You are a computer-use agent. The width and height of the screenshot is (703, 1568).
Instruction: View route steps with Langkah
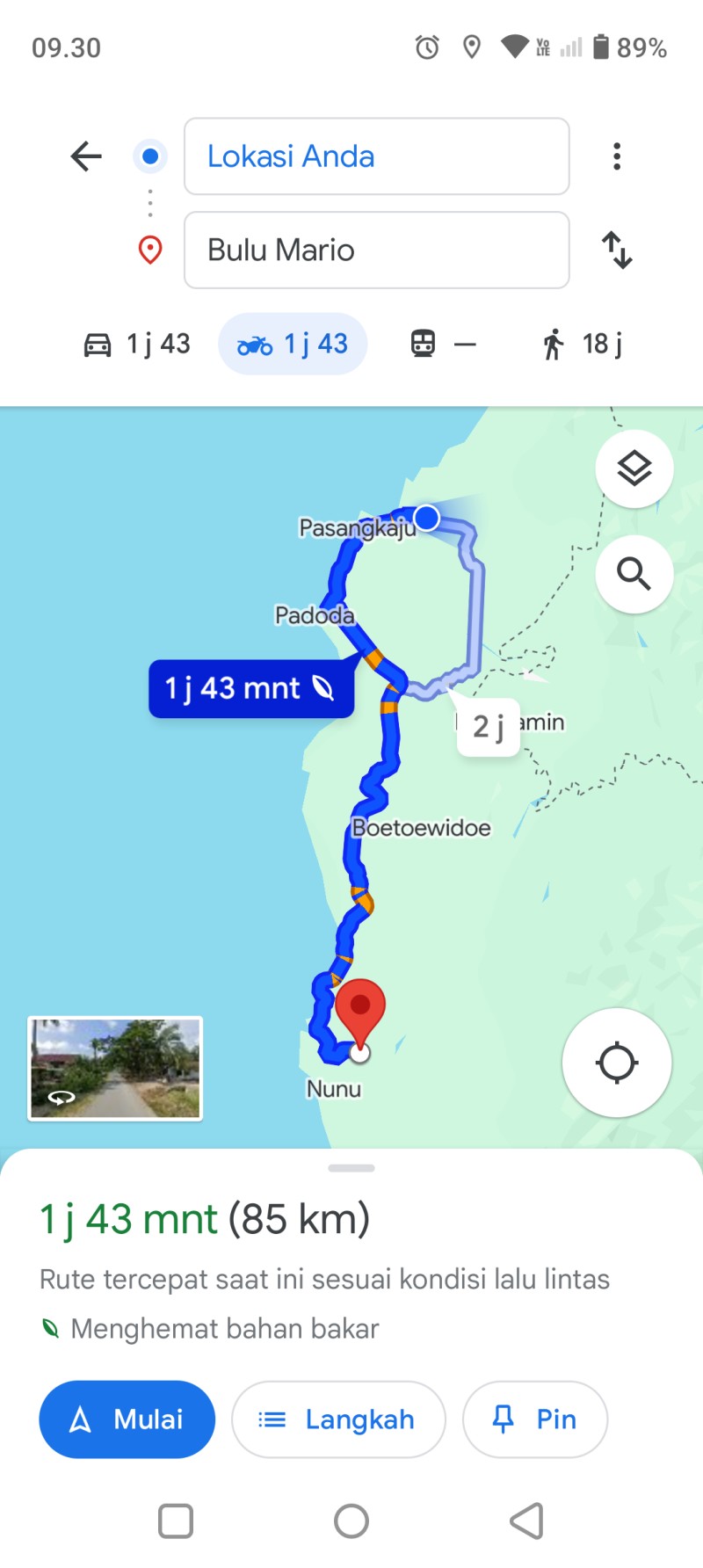(338, 1419)
